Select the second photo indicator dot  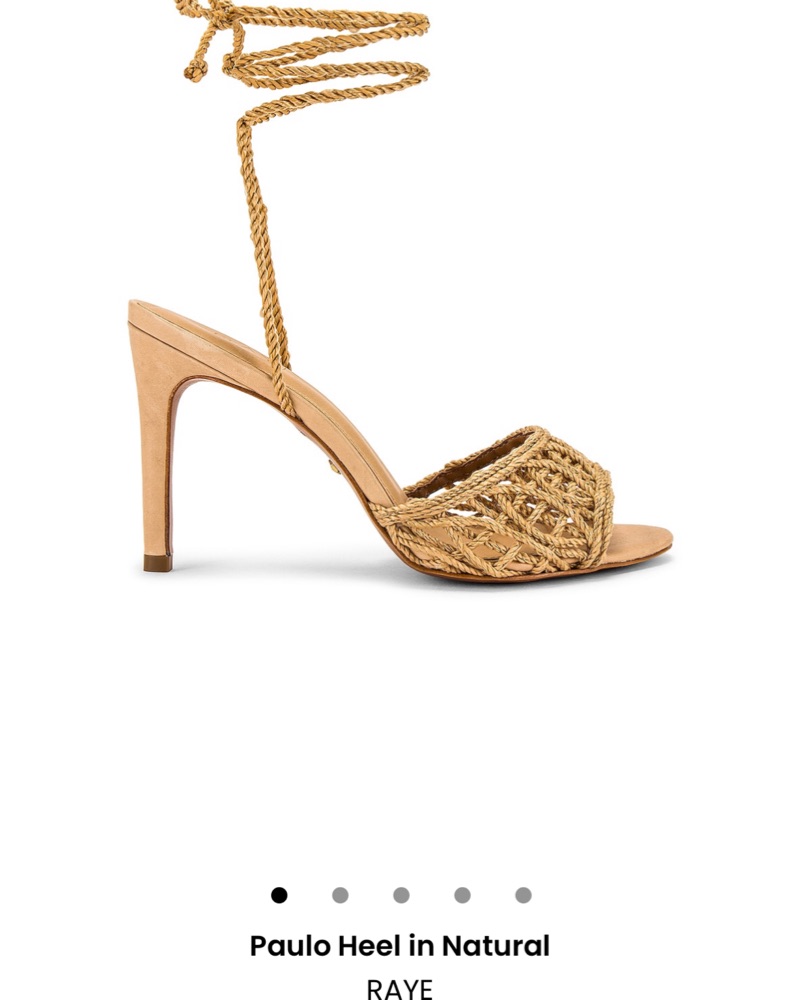click(340, 895)
